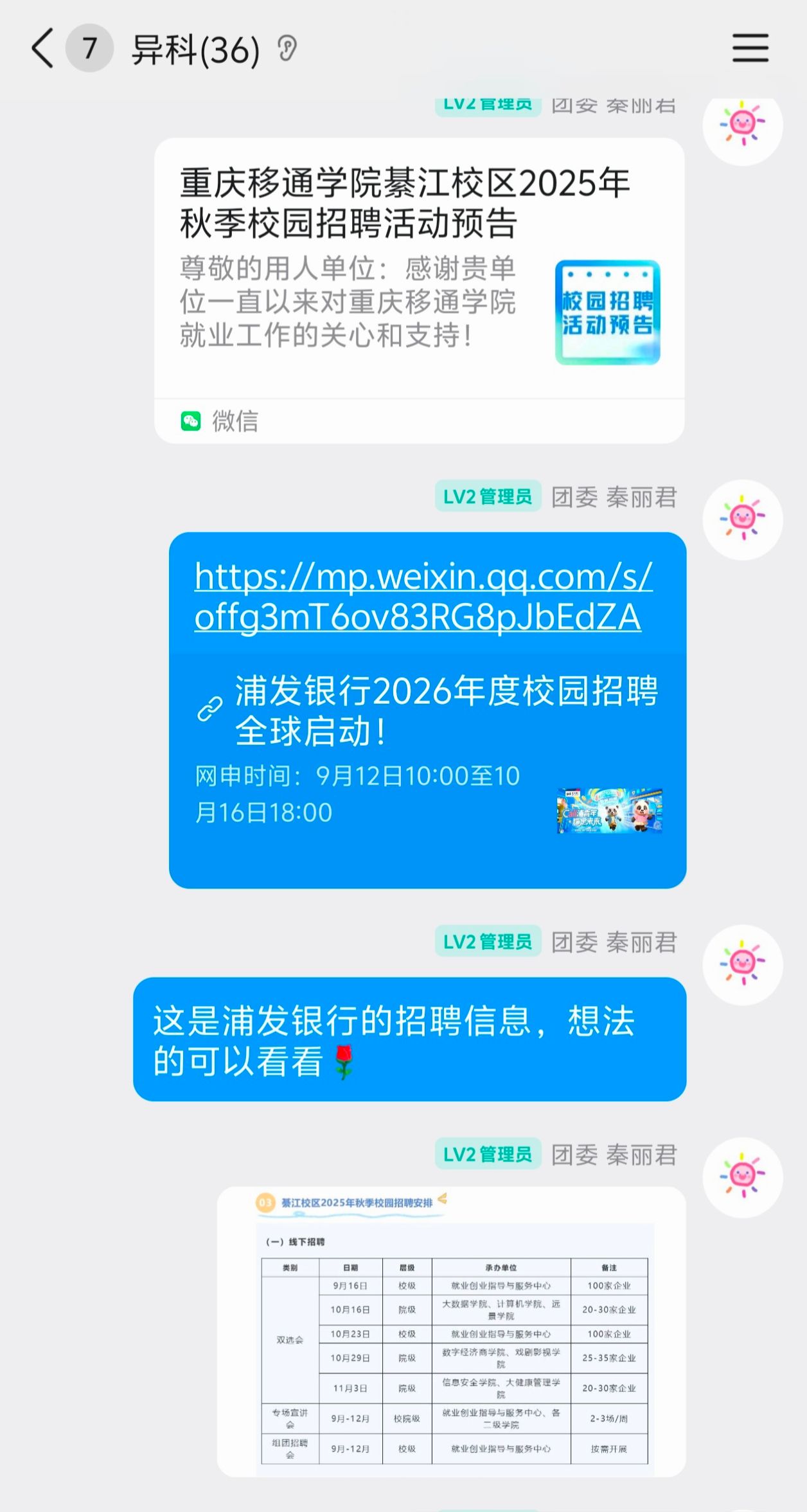Open the 异科(36) group title
The image size is (807, 1512).
click(195, 50)
